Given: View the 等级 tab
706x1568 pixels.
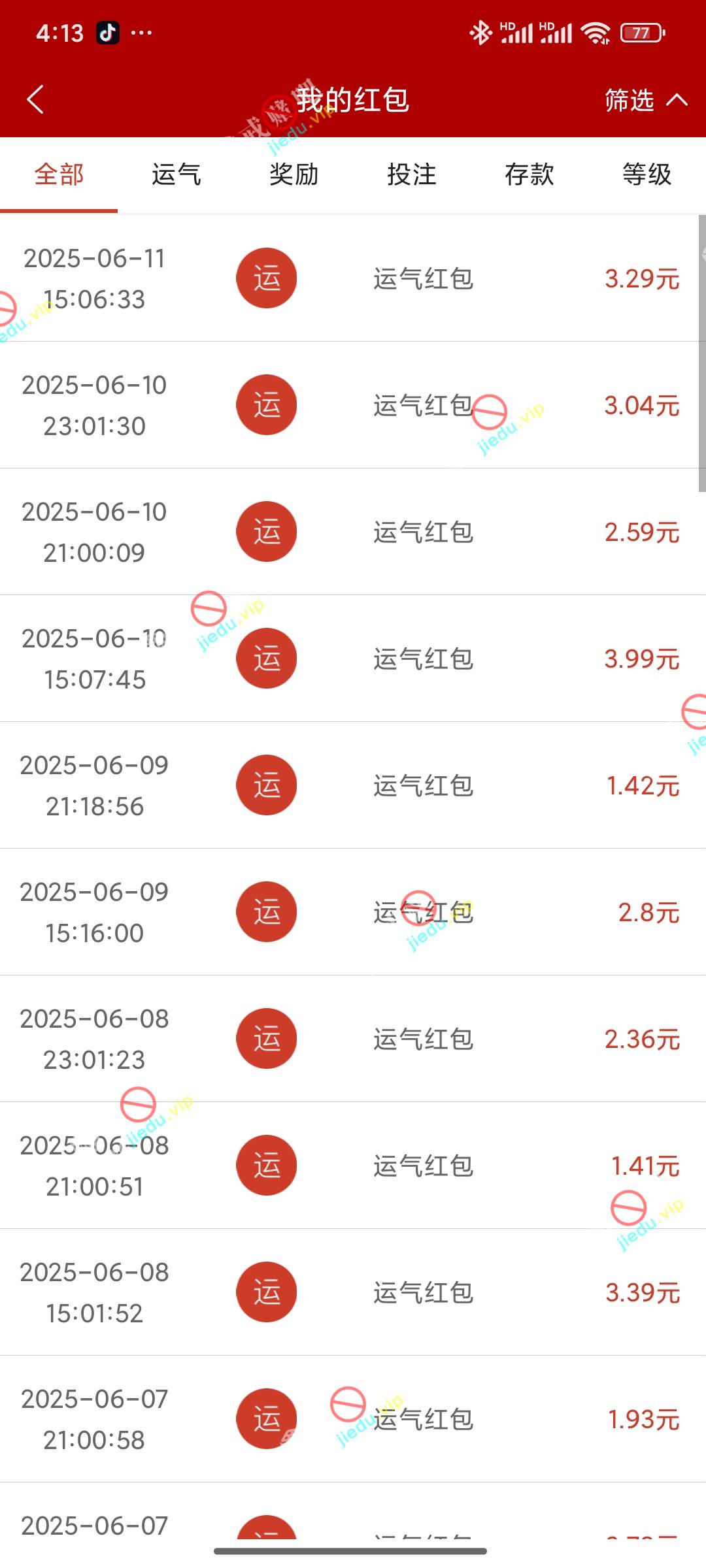Looking at the screenshot, I should click(647, 174).
